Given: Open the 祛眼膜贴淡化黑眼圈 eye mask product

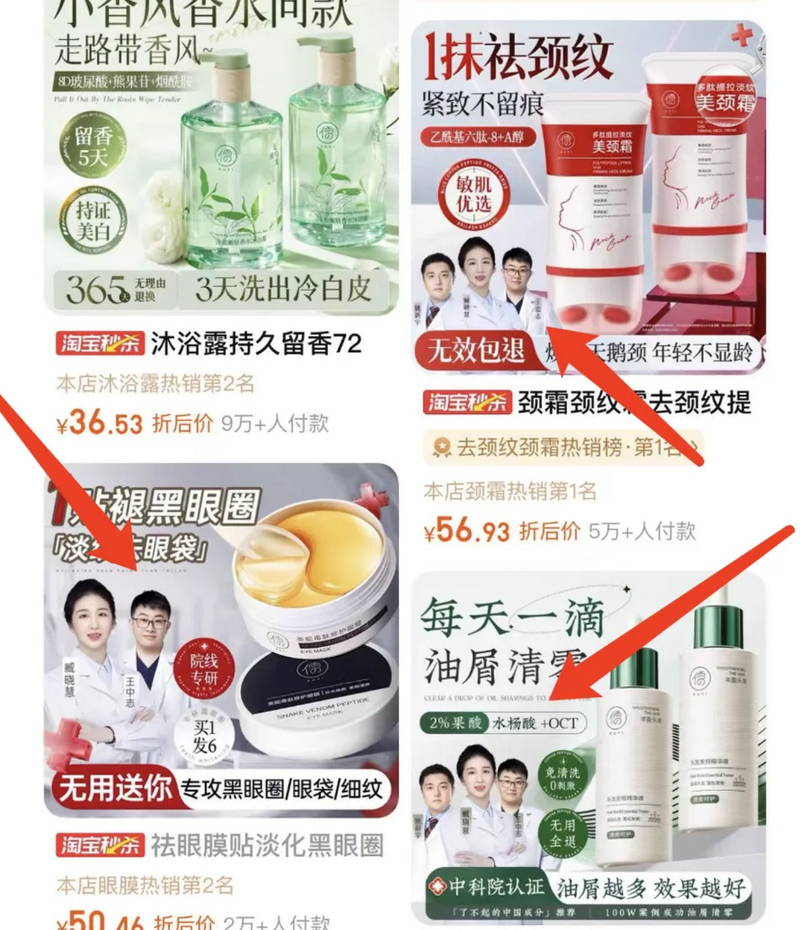Looking at the screenshot, I should pos(222,640).
